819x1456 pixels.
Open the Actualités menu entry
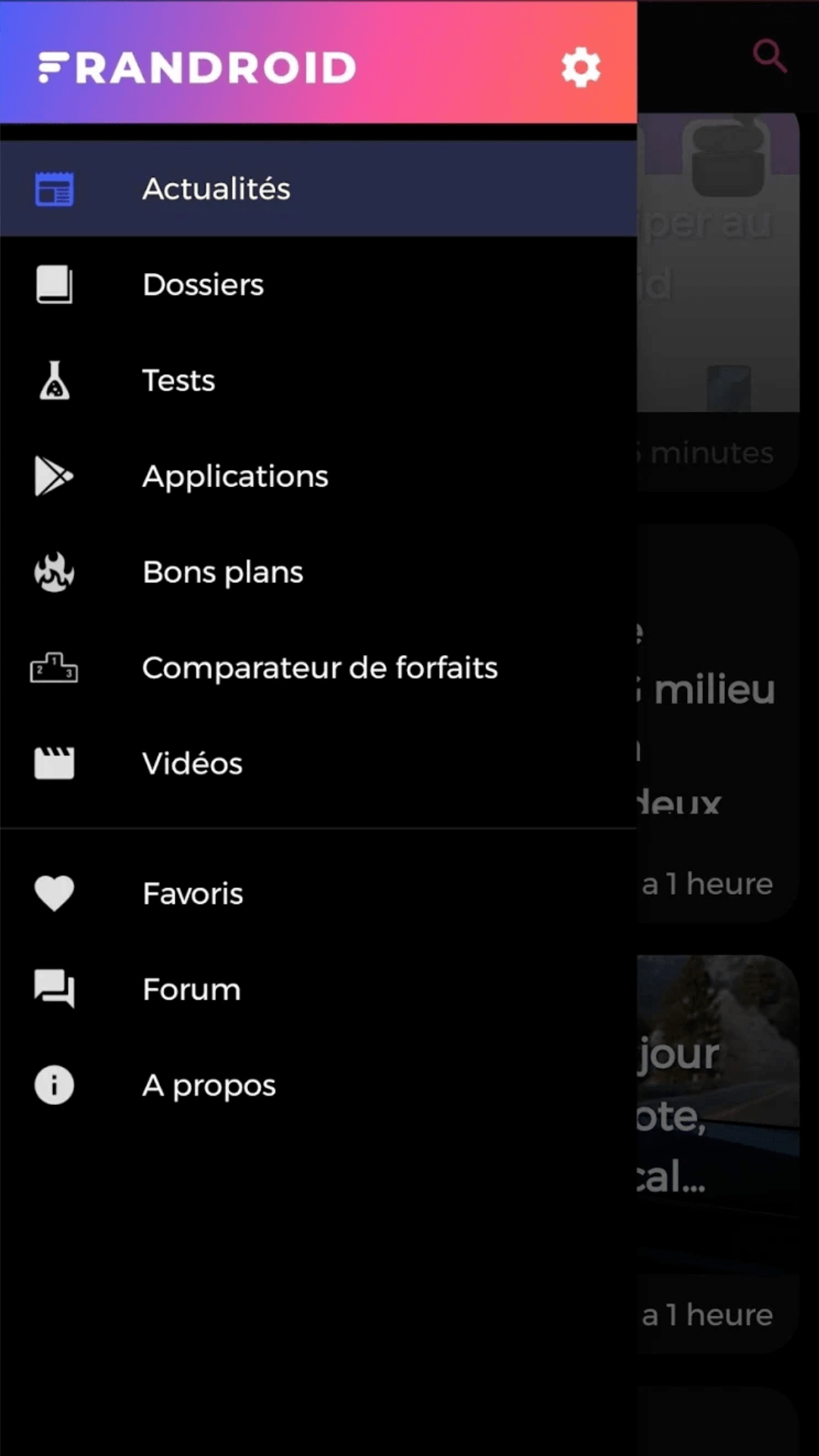tap(215, 188)
